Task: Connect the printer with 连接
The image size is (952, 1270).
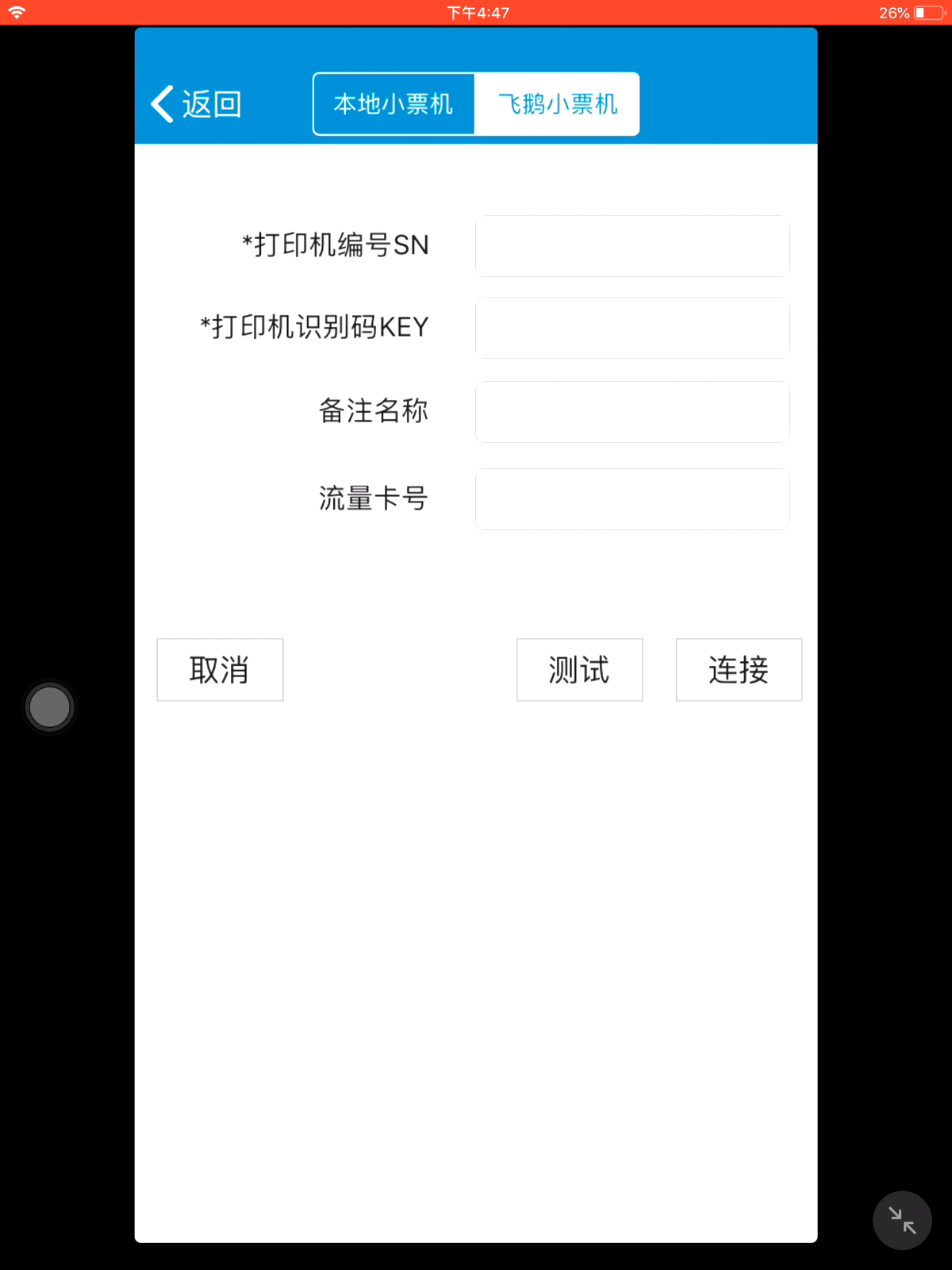Action: (739, 670)
